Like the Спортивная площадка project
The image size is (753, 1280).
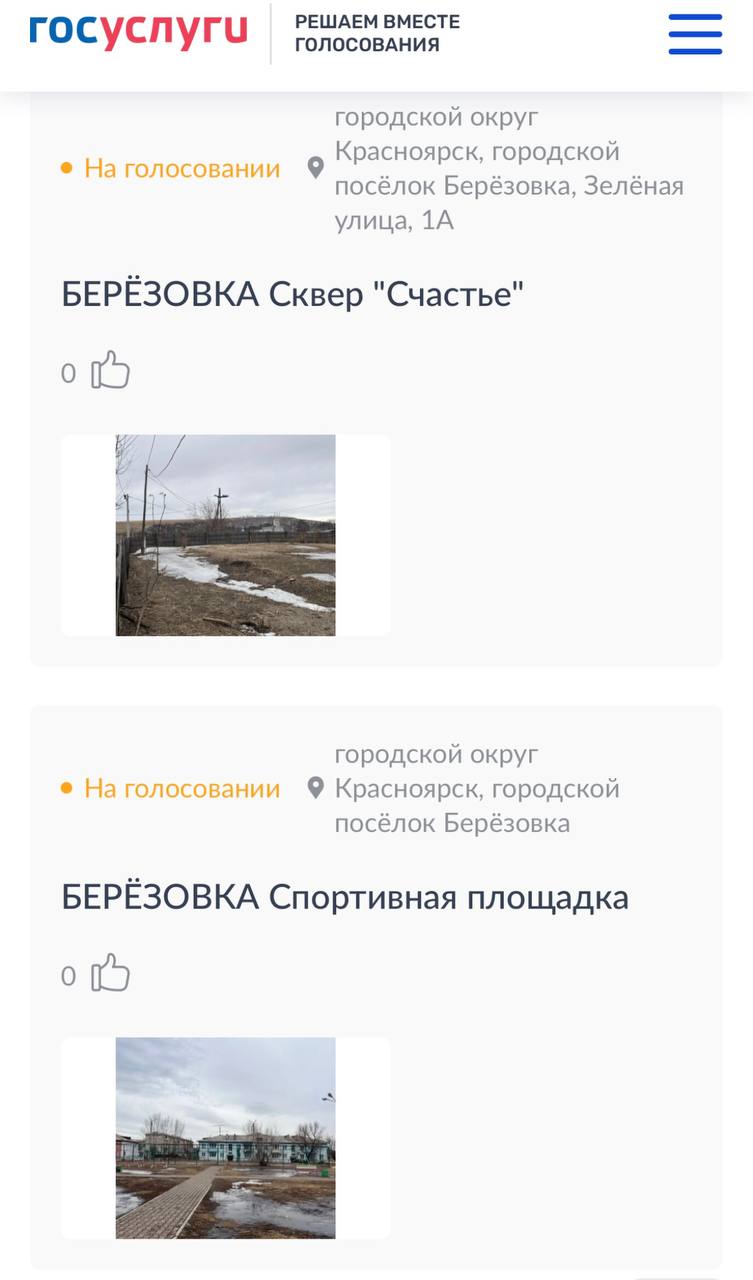click(x=111, y=974)
